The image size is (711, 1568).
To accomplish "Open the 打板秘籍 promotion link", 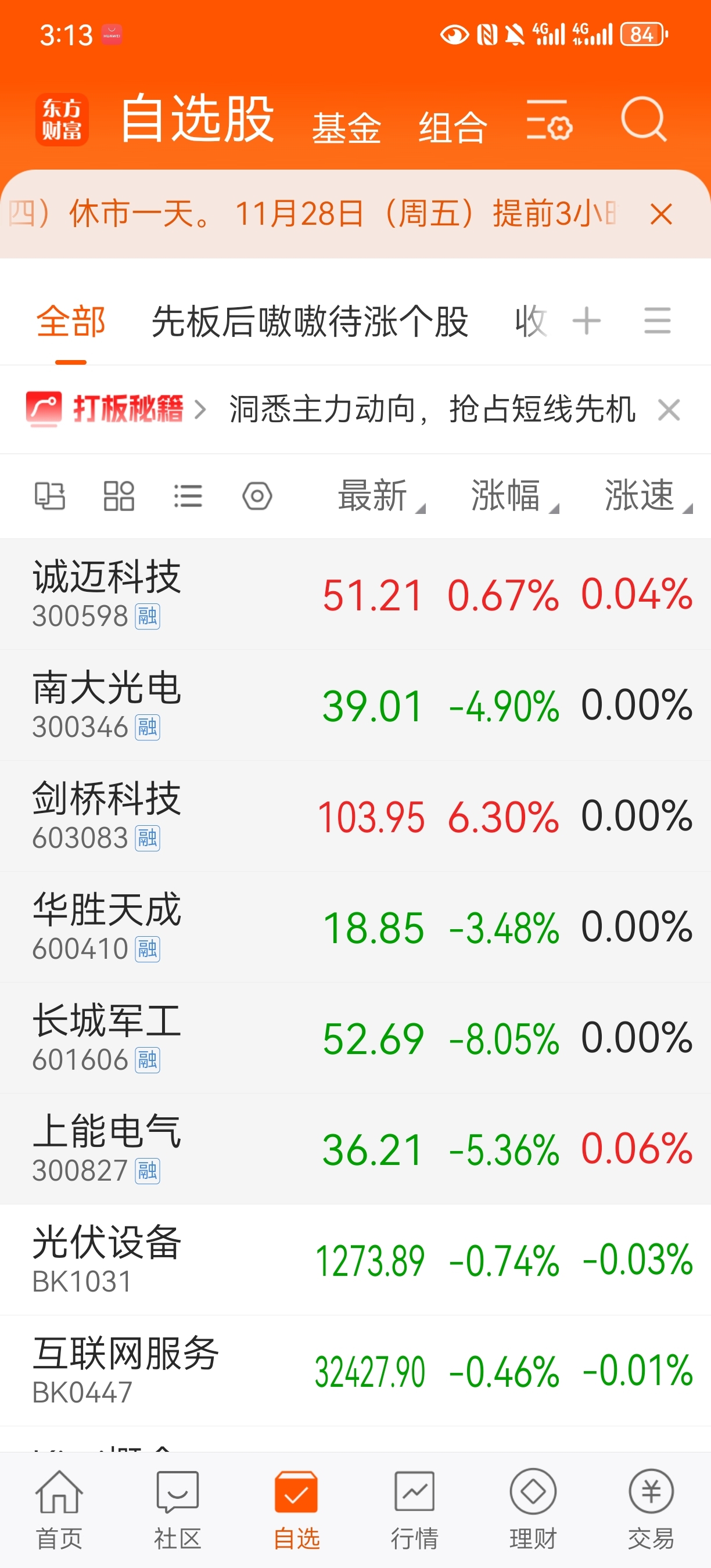I will (116, 409).
